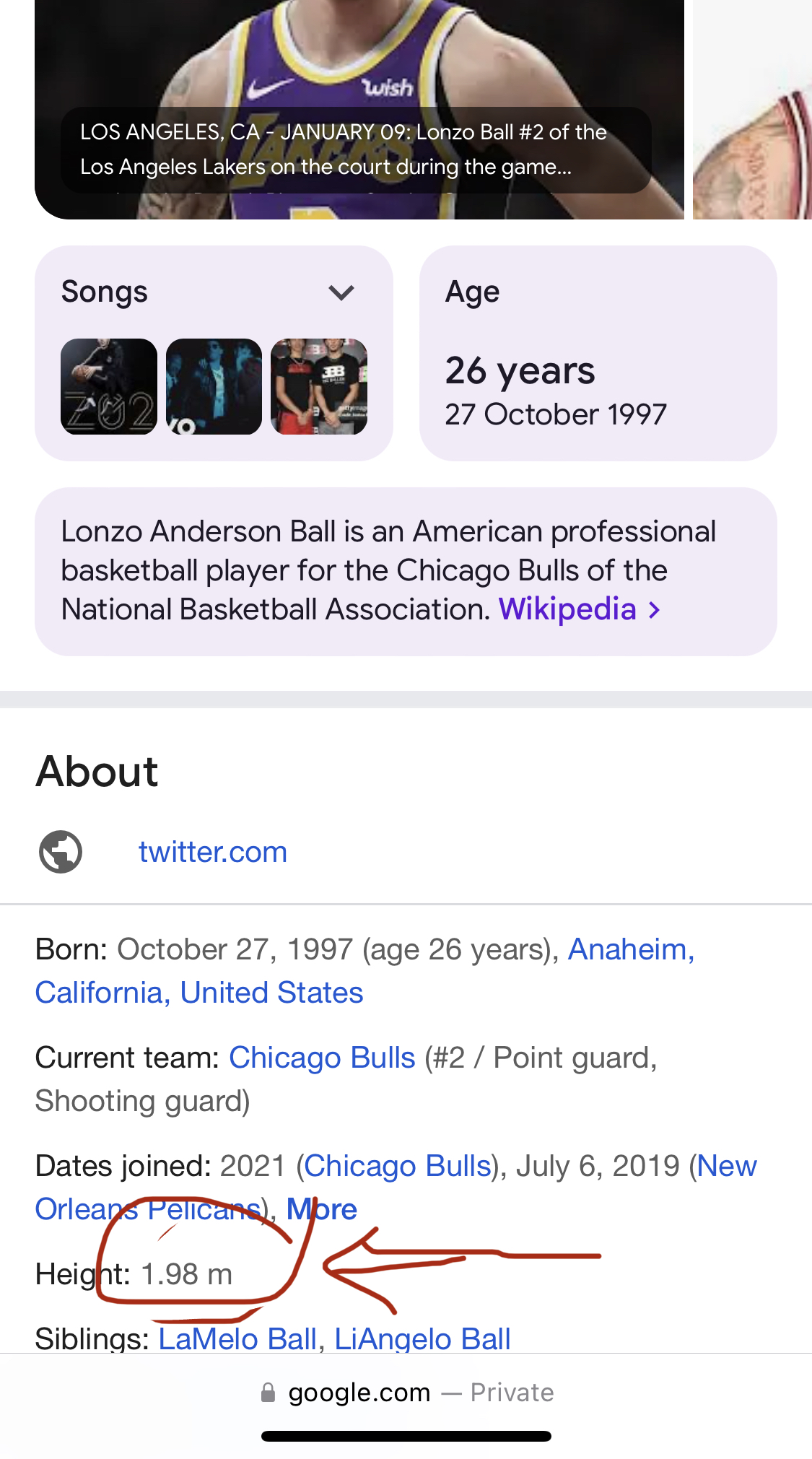Open the first song thumbnail with 2020 art

pyautogui.click(x=109, y=387)
